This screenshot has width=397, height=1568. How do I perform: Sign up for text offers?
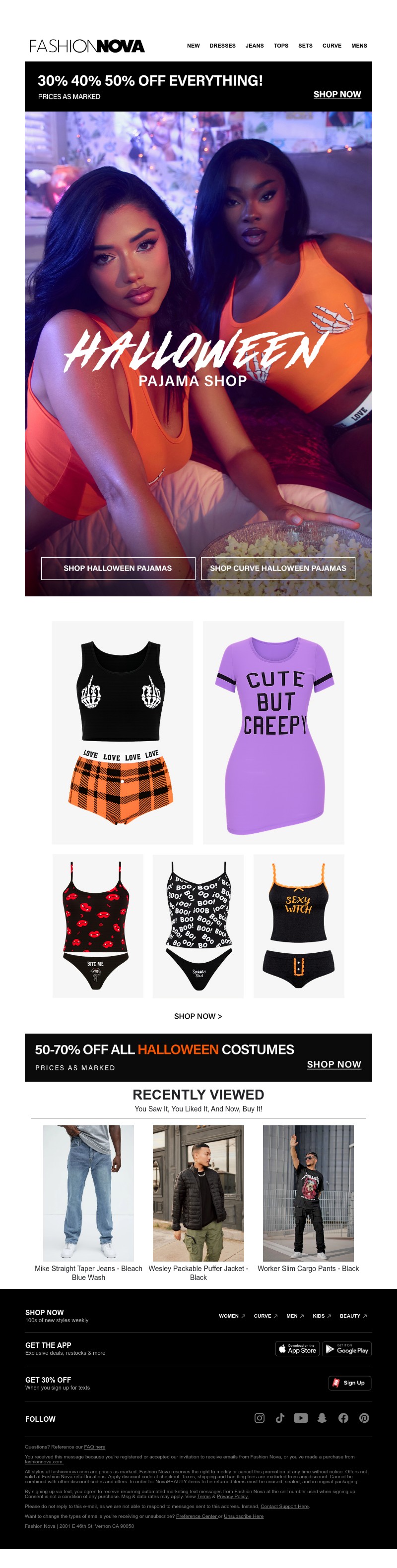[x=349, y=1383]
